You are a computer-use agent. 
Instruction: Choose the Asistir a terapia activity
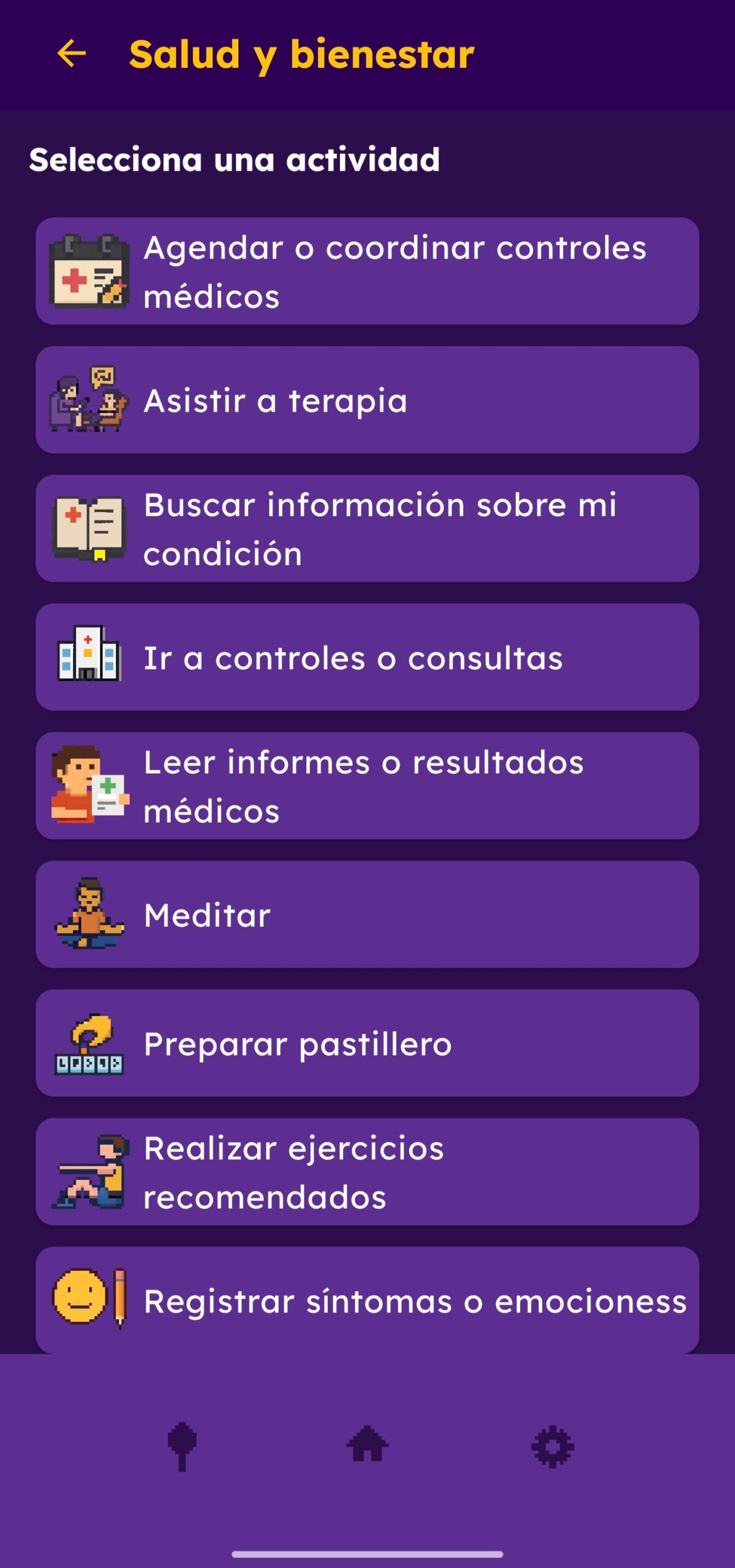point(367,399)
